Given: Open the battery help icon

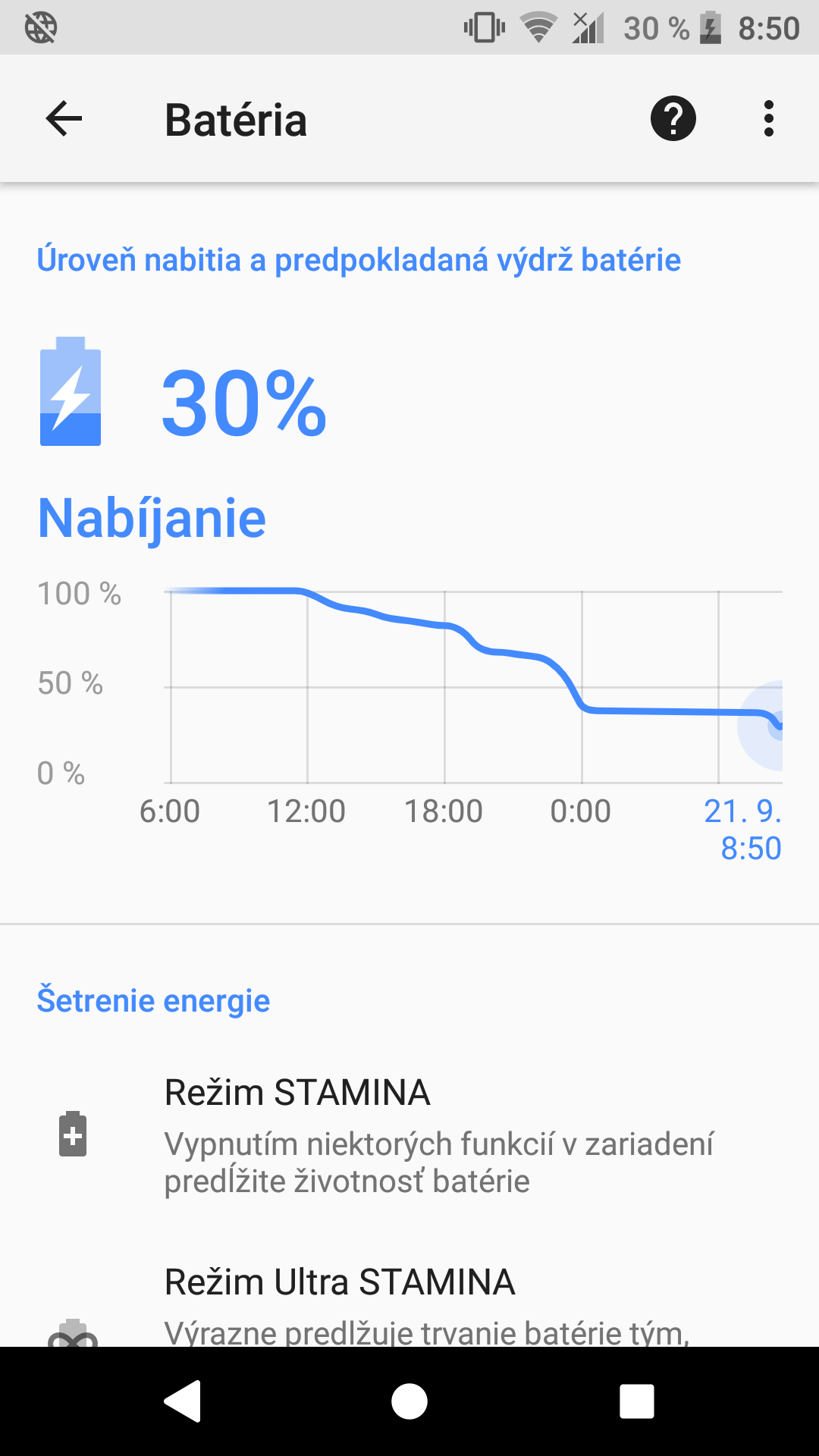Looking at the screenshot, I should tap(673, 119).
